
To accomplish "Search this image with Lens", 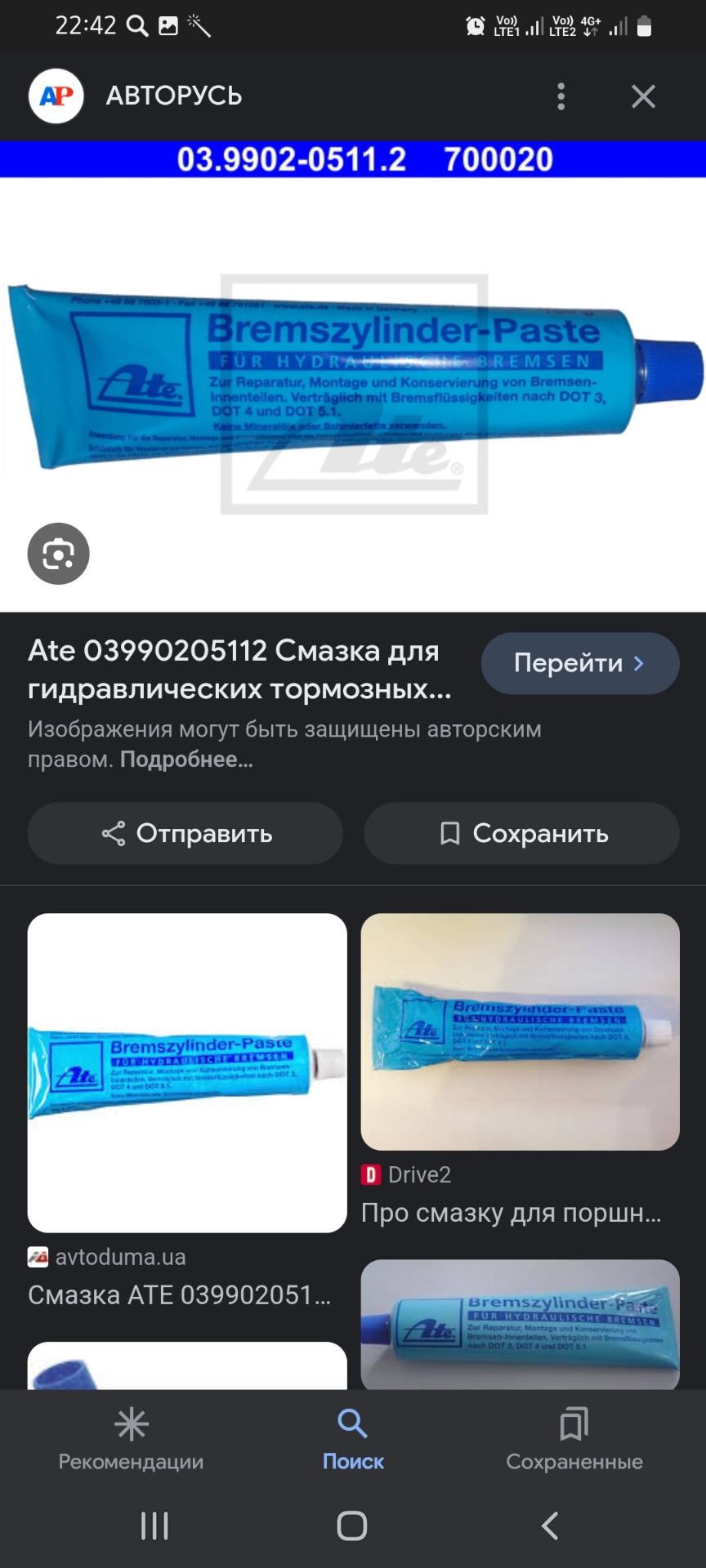I will click(58, 554).
